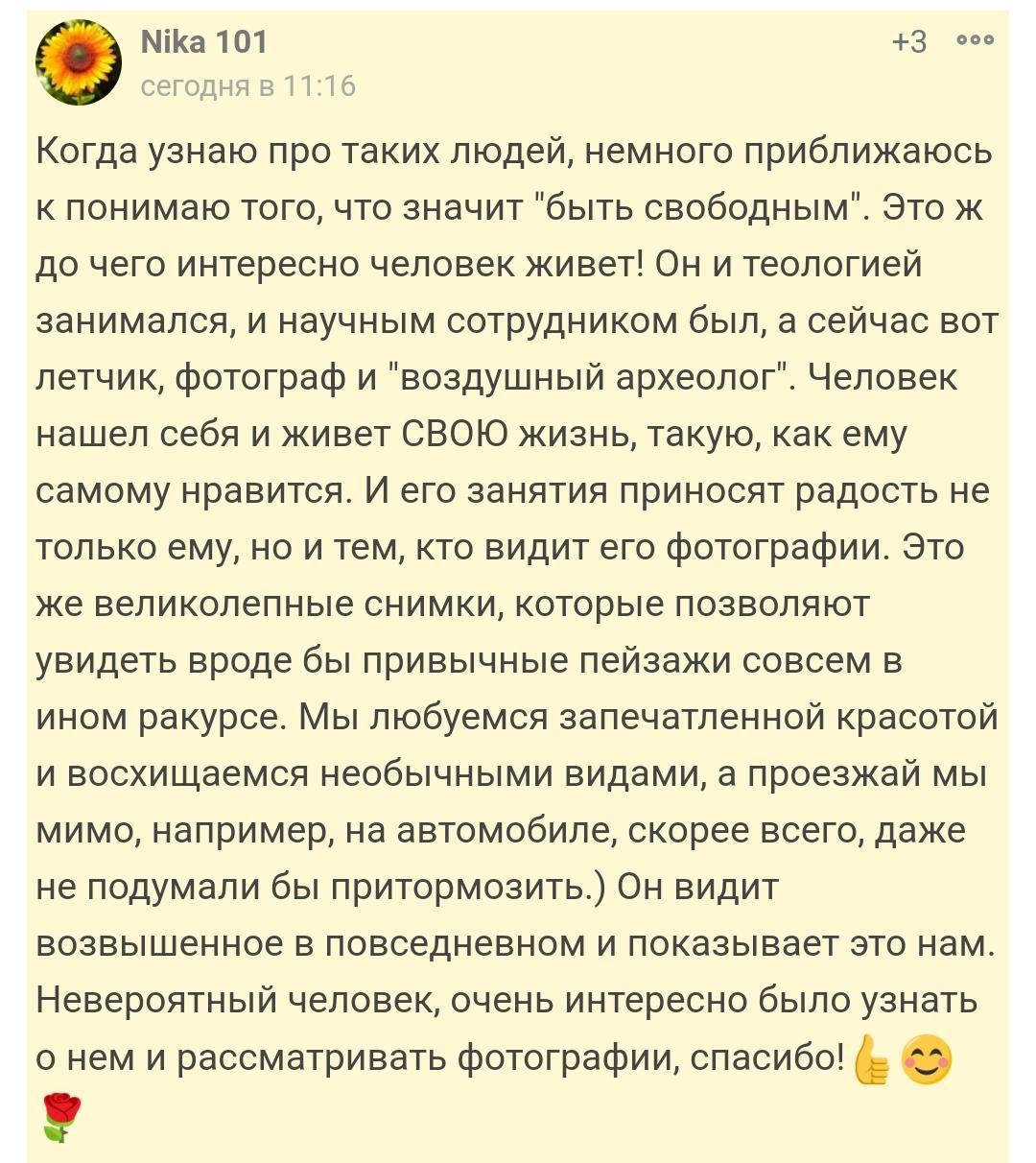The width and height of the screenshot is (1036, 1163).
Task: Open Nika 101's profile by name
Action: coord(203,42)
